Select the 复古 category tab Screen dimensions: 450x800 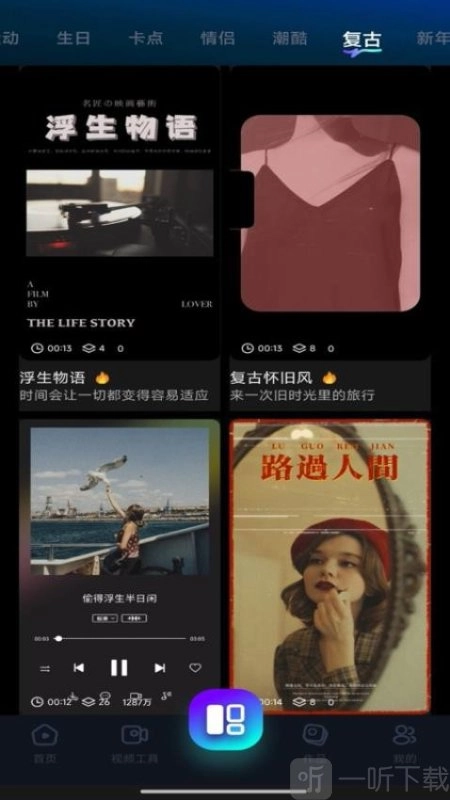362,40
